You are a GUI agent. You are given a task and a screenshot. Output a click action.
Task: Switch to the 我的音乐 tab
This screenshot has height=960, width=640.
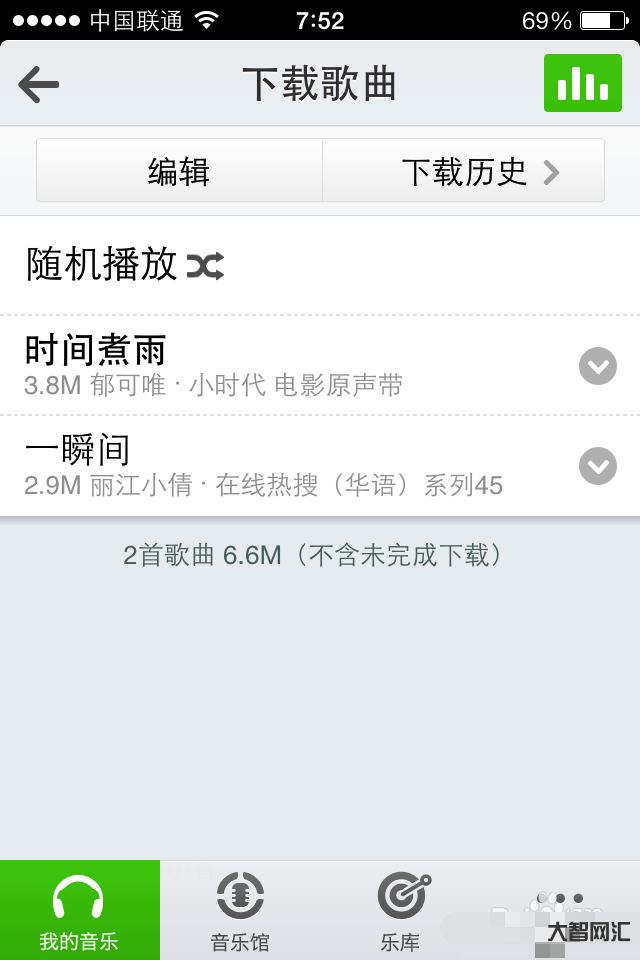[79, 911]
